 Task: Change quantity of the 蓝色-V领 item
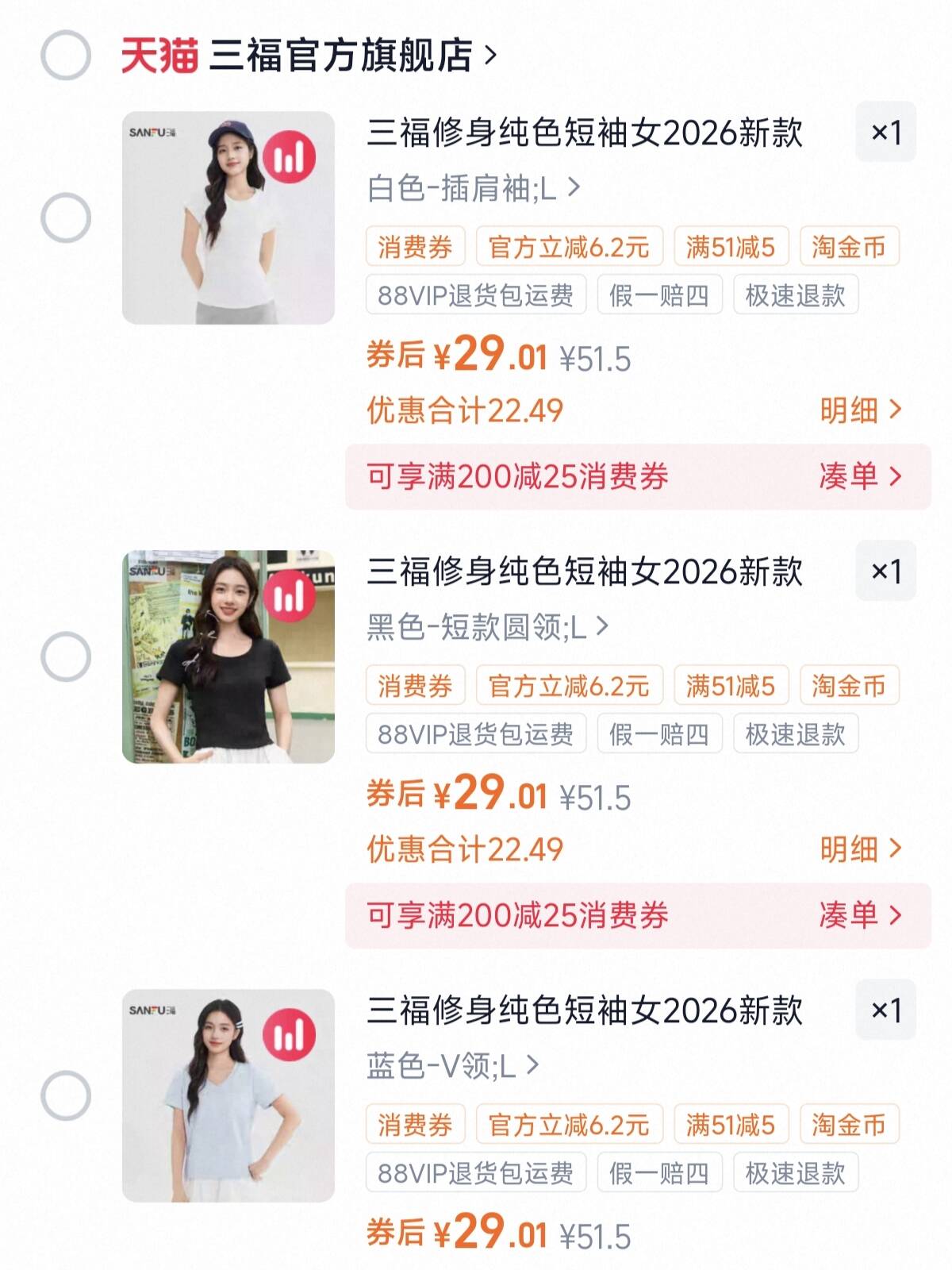[x=885, y=1010]
